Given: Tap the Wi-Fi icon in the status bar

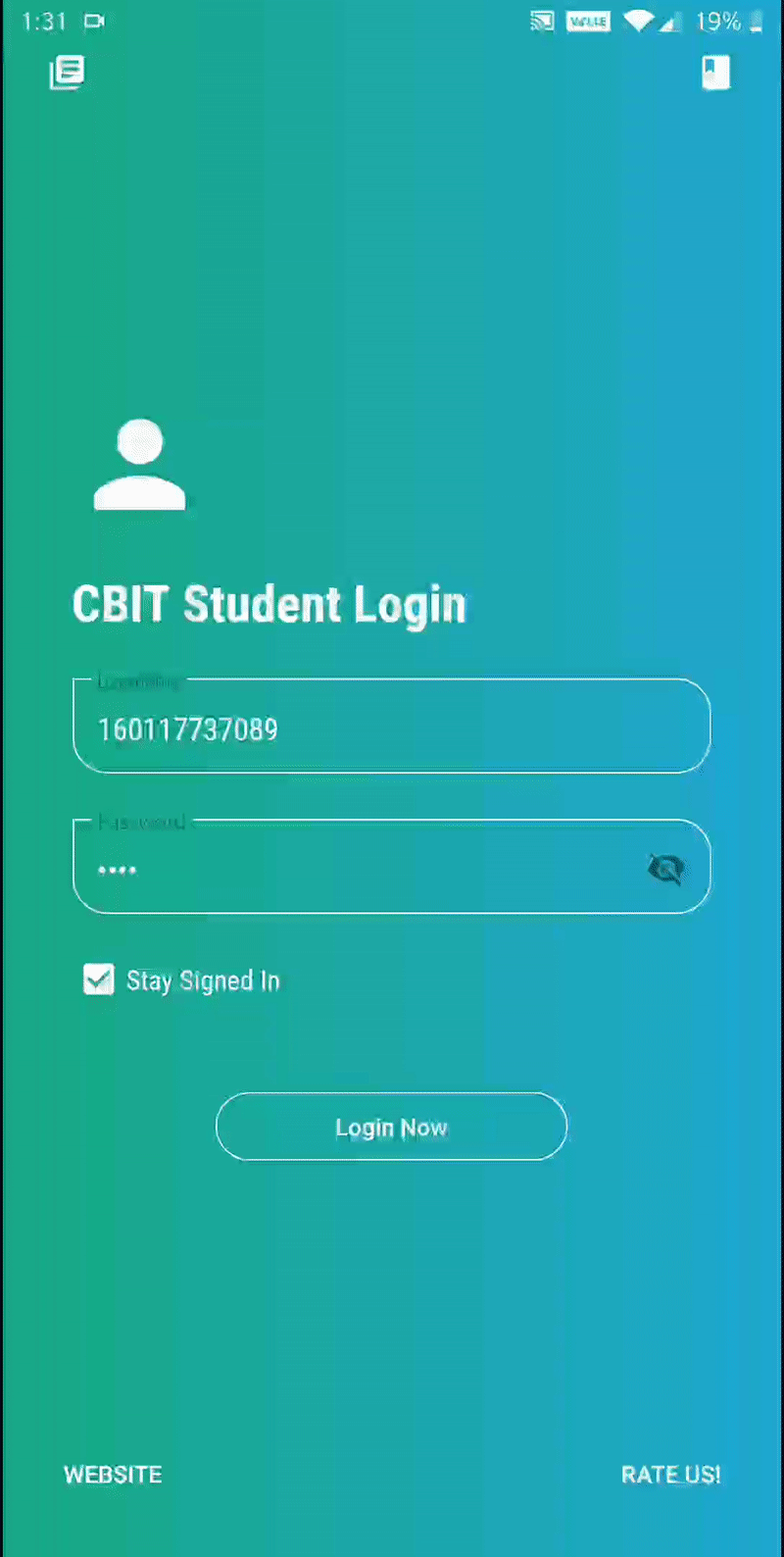Looking at the screenshot, I should (638, 21).
